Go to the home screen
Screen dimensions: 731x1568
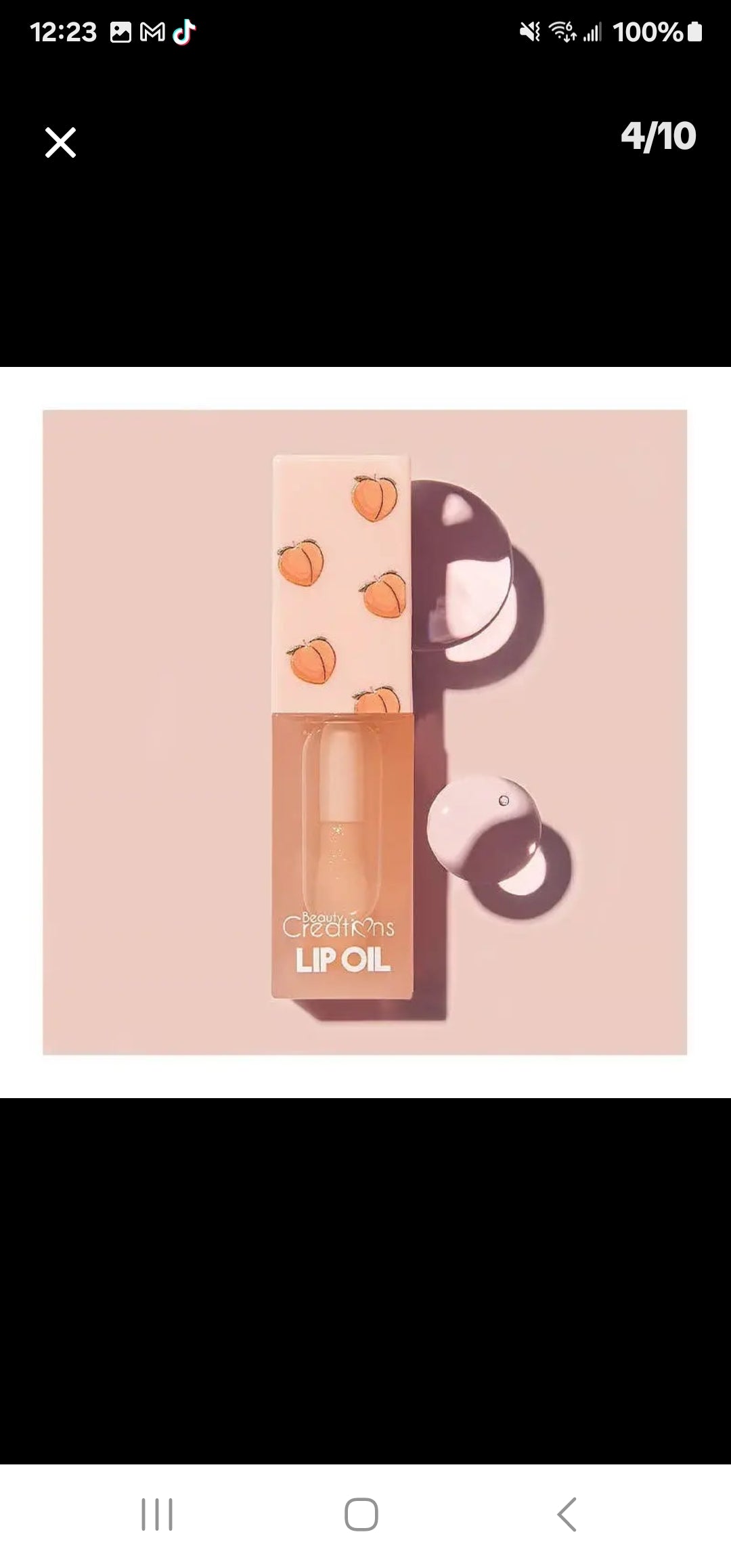361,1514
